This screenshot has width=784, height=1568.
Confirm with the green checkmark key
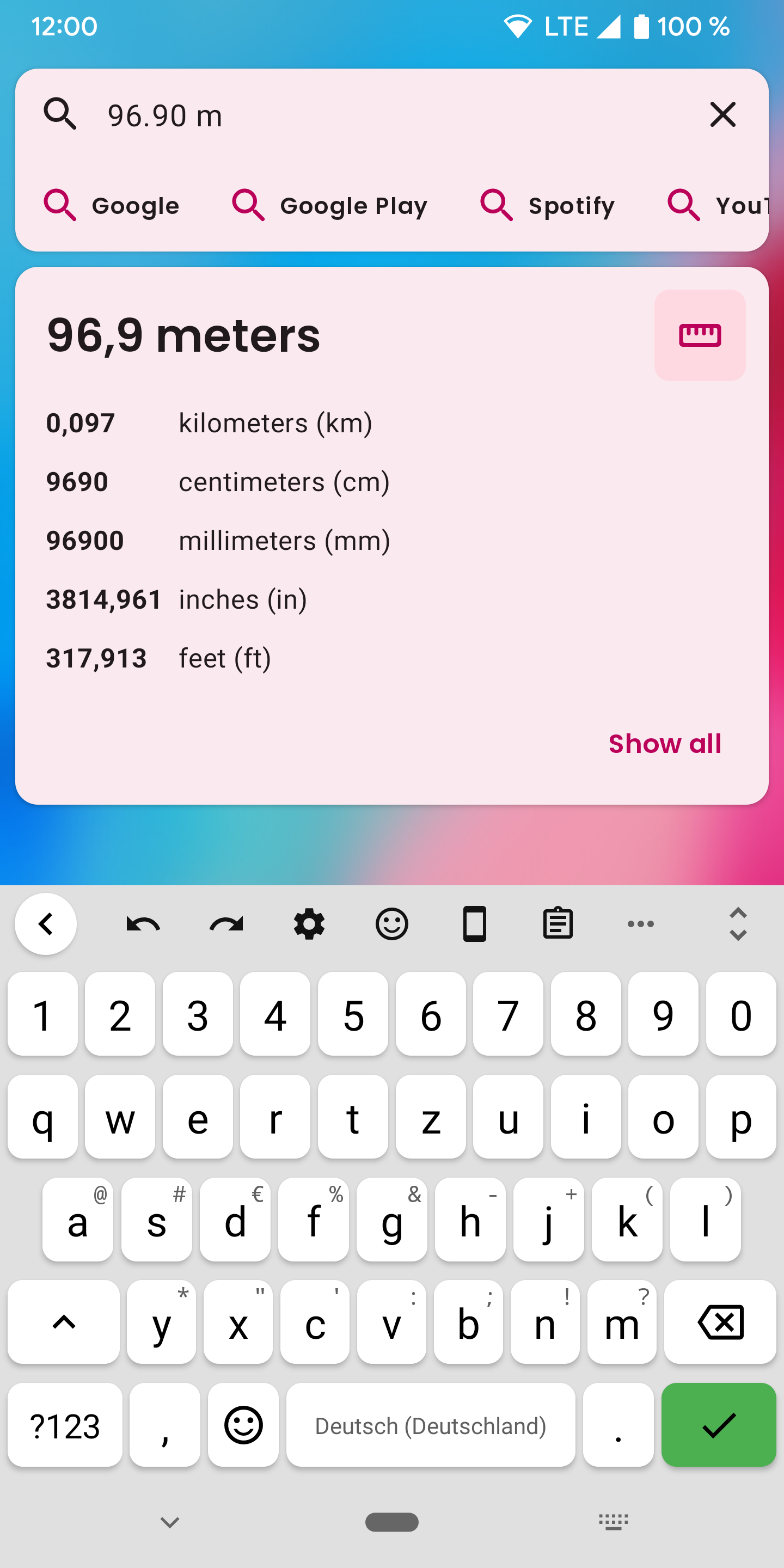(x=718, y=1425)
